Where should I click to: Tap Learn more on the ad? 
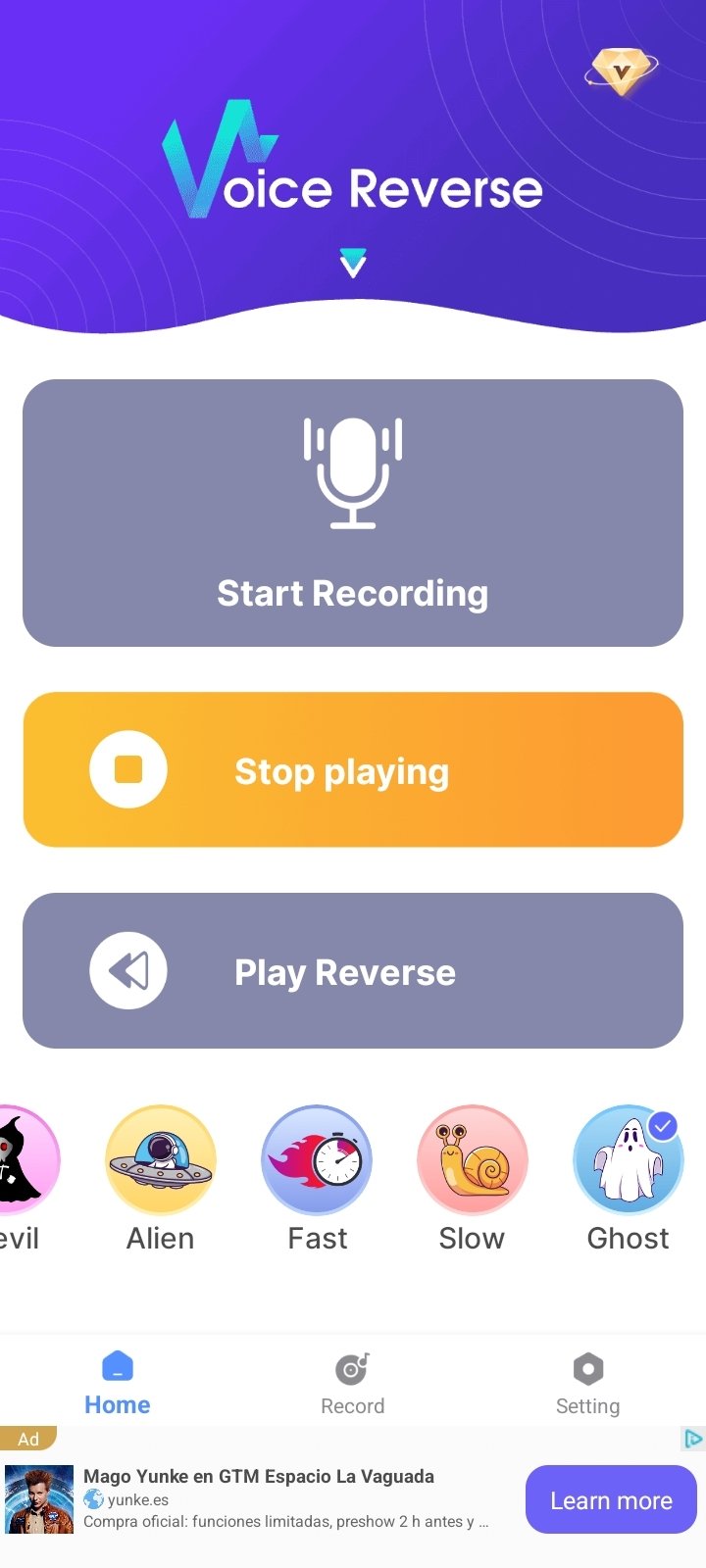tap(611, 1499)
